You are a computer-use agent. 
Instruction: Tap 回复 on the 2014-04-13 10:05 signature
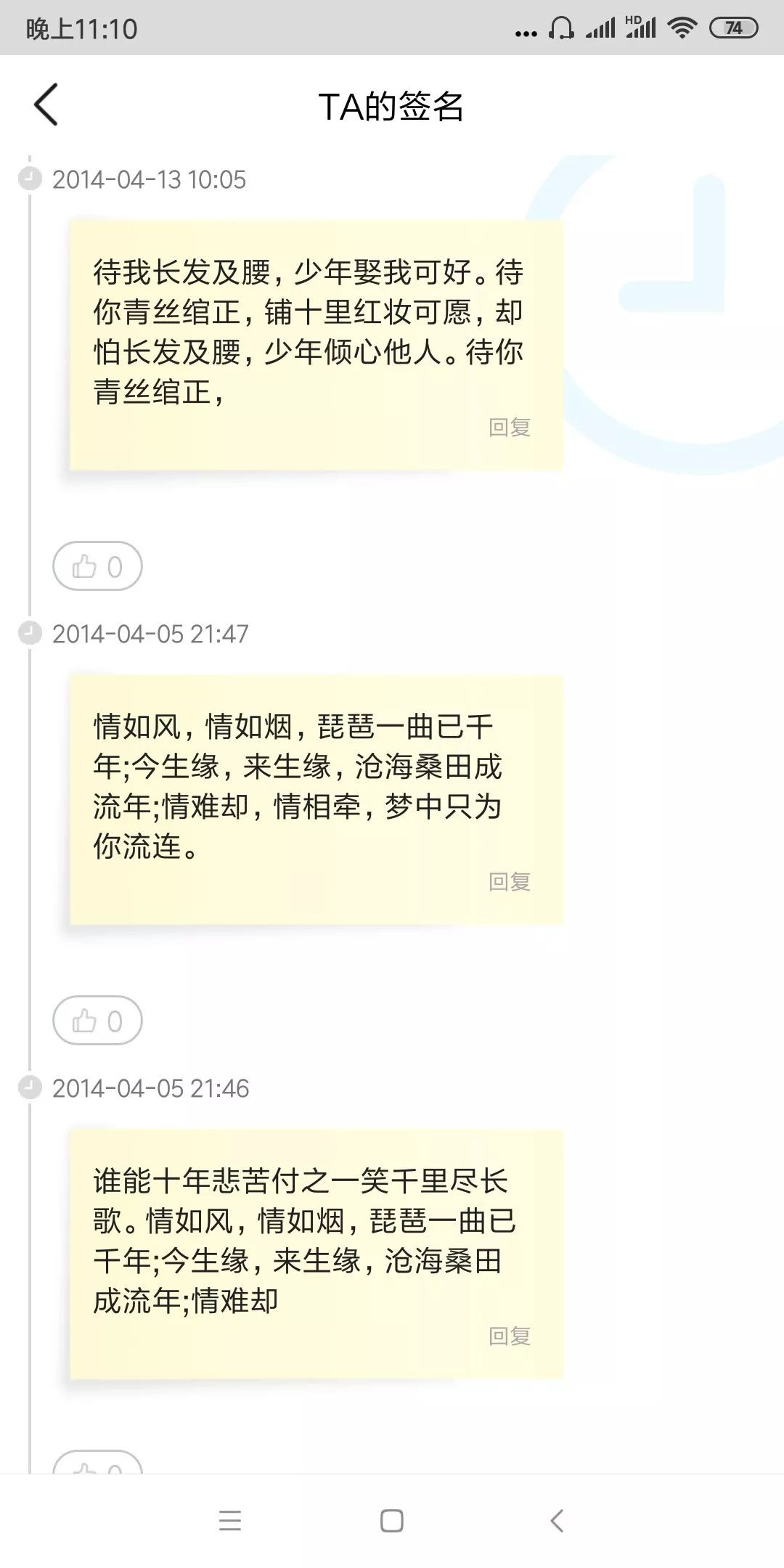tap(510, 428)
